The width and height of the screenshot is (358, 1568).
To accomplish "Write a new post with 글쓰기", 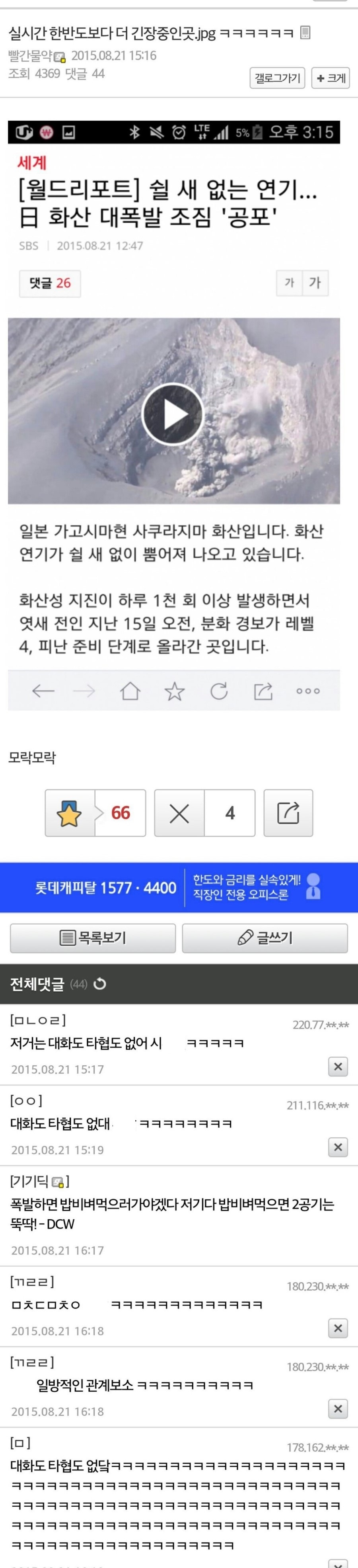I will coord(265,938).
